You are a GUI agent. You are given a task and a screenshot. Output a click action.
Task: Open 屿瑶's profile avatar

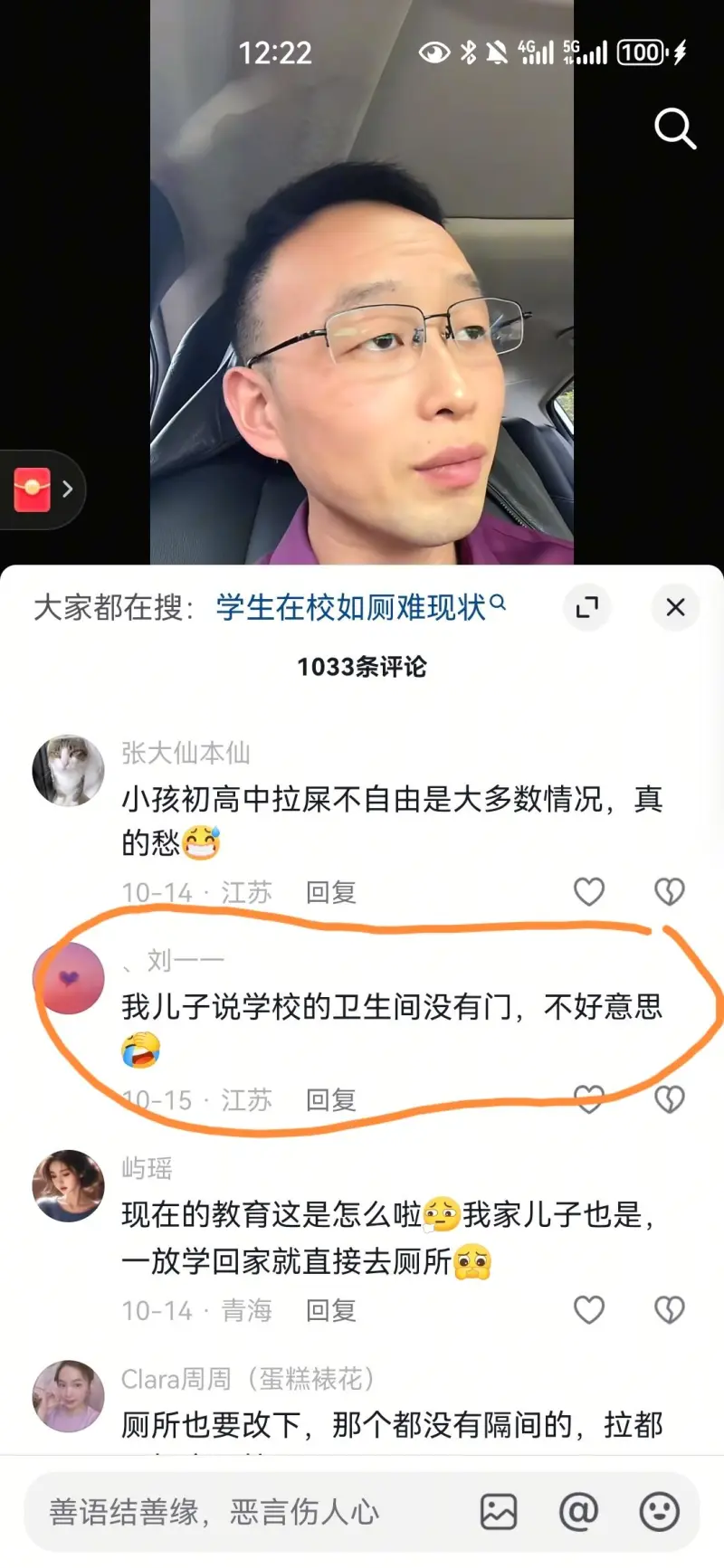pos(68,1185)
